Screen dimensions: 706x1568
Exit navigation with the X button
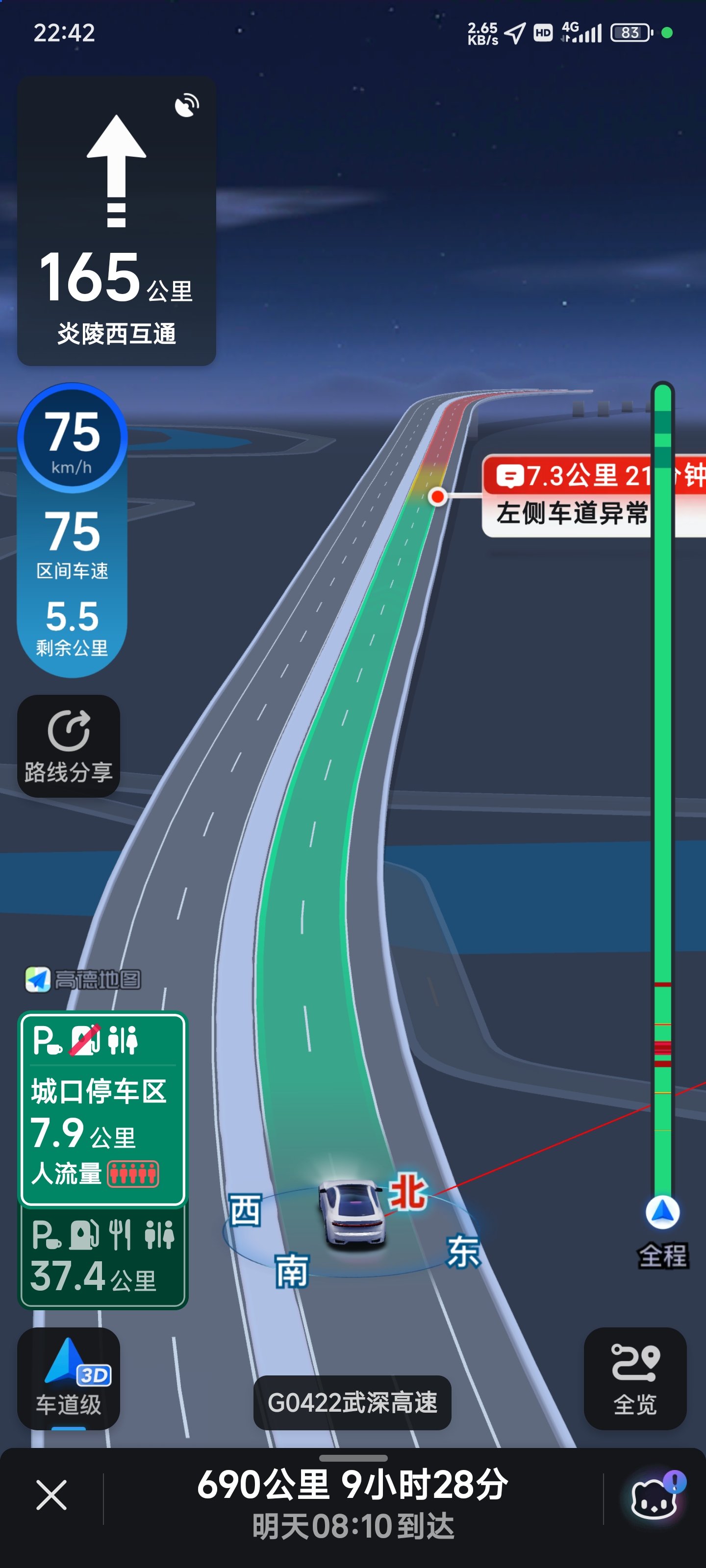(x=51, y=1495)
